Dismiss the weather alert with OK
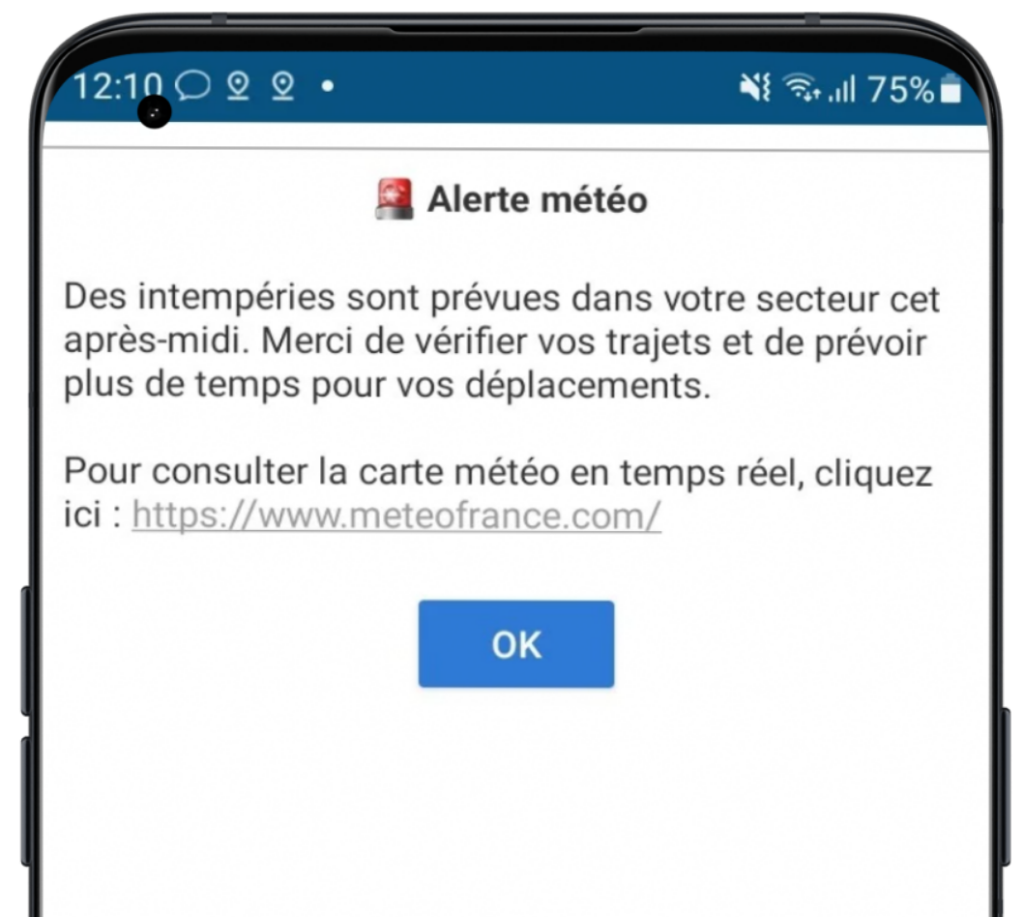This screenshot has height=917, width=1024. [x=516, y=644]
